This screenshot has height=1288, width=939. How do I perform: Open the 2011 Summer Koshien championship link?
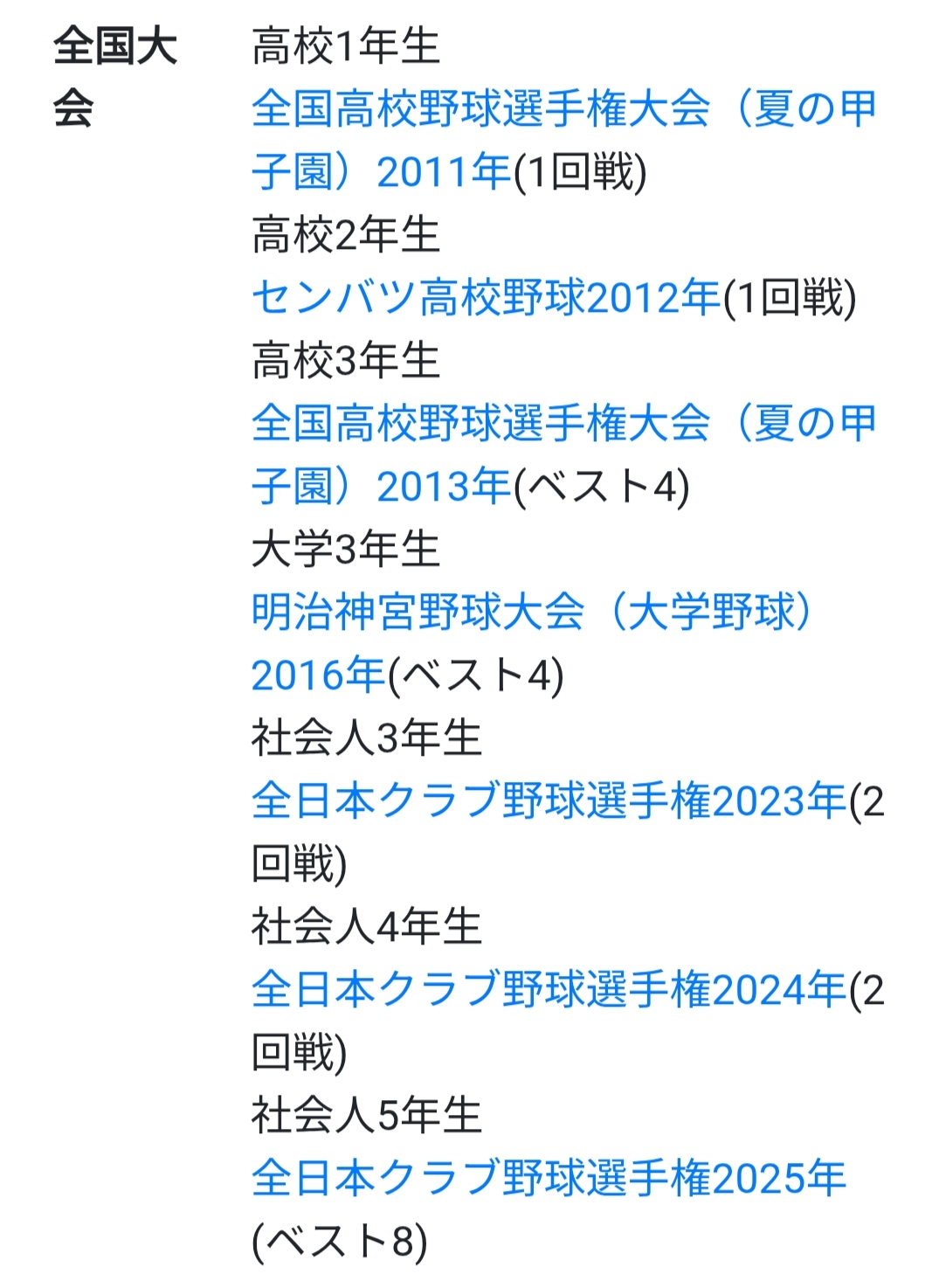coord(480,110)
